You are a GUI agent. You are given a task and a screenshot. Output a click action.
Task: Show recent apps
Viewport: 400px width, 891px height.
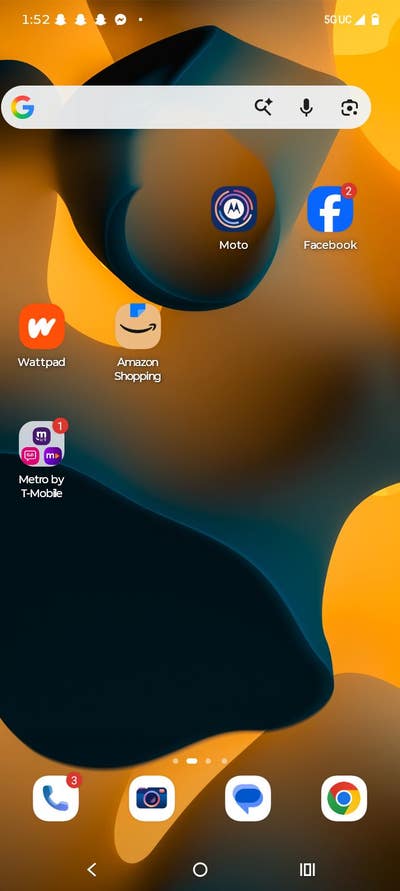307,869
